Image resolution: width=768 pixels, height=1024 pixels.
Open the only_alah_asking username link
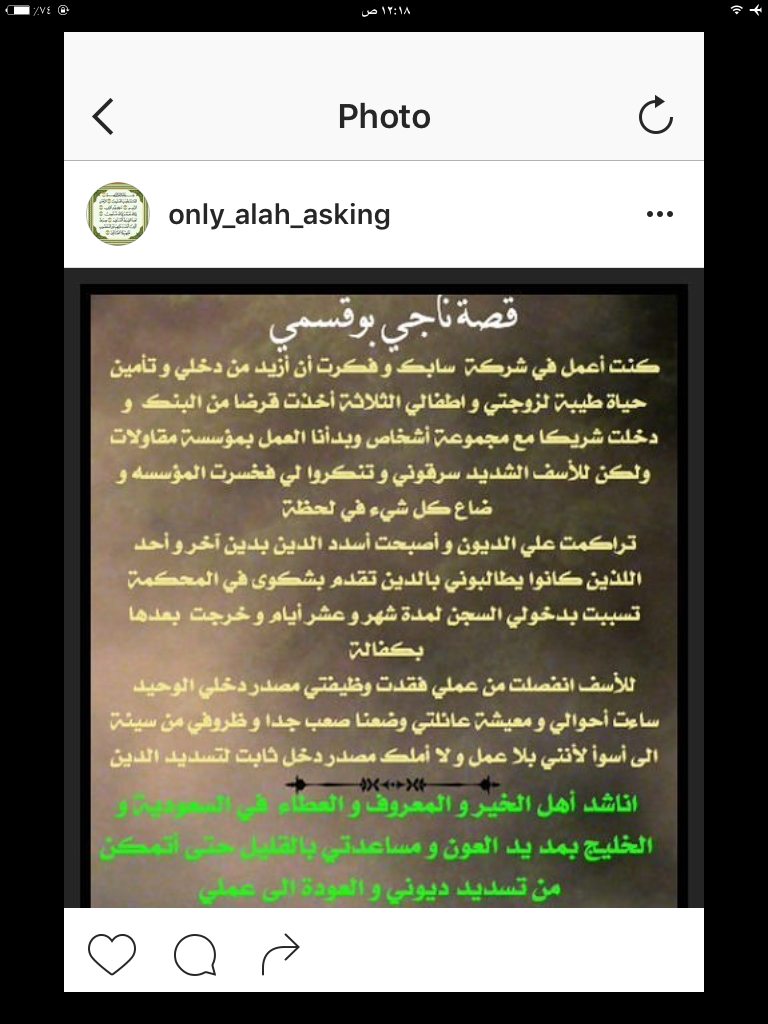click(x=279, y=215)
